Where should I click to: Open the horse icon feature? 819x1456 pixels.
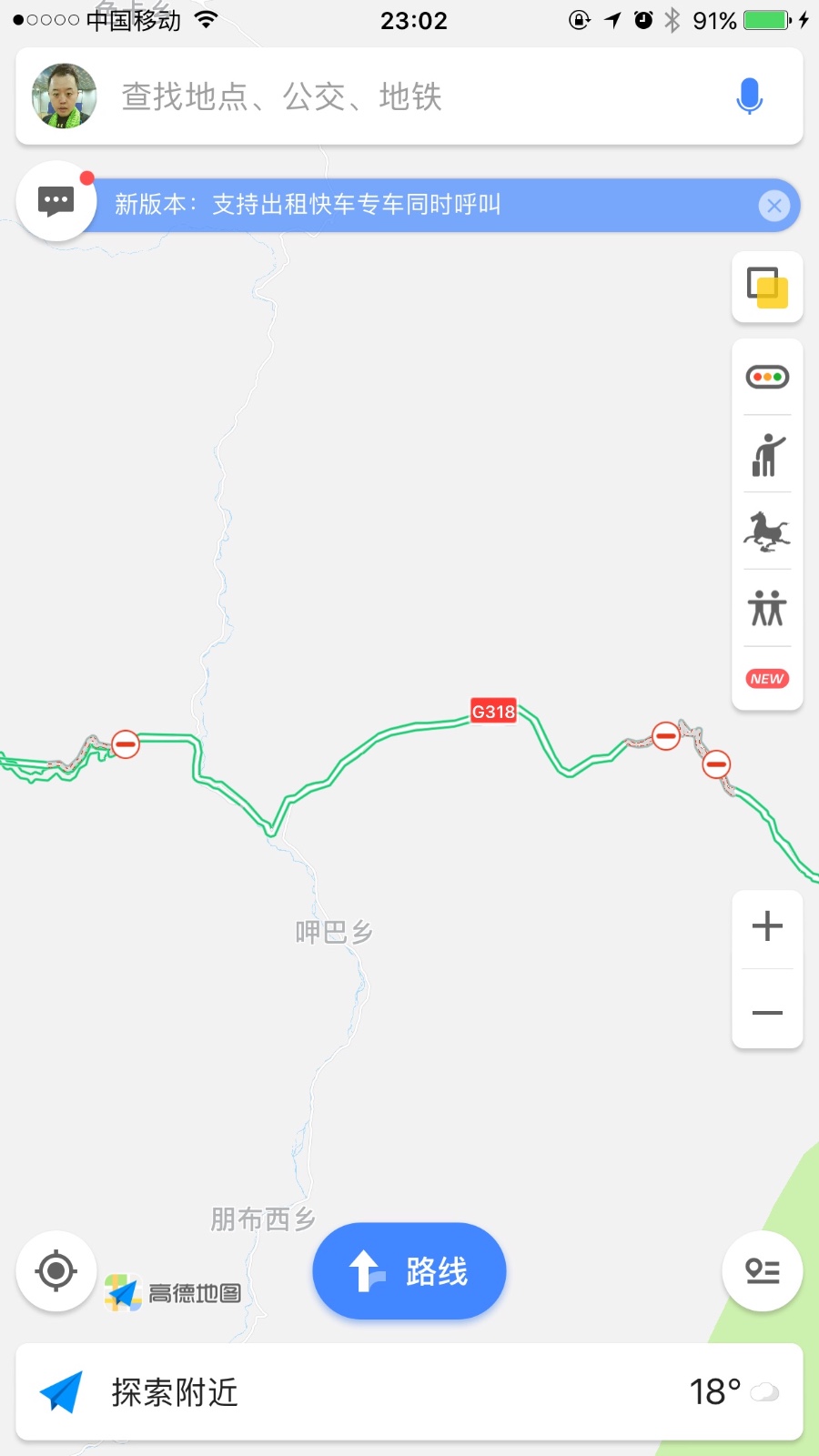pos(767,531)
